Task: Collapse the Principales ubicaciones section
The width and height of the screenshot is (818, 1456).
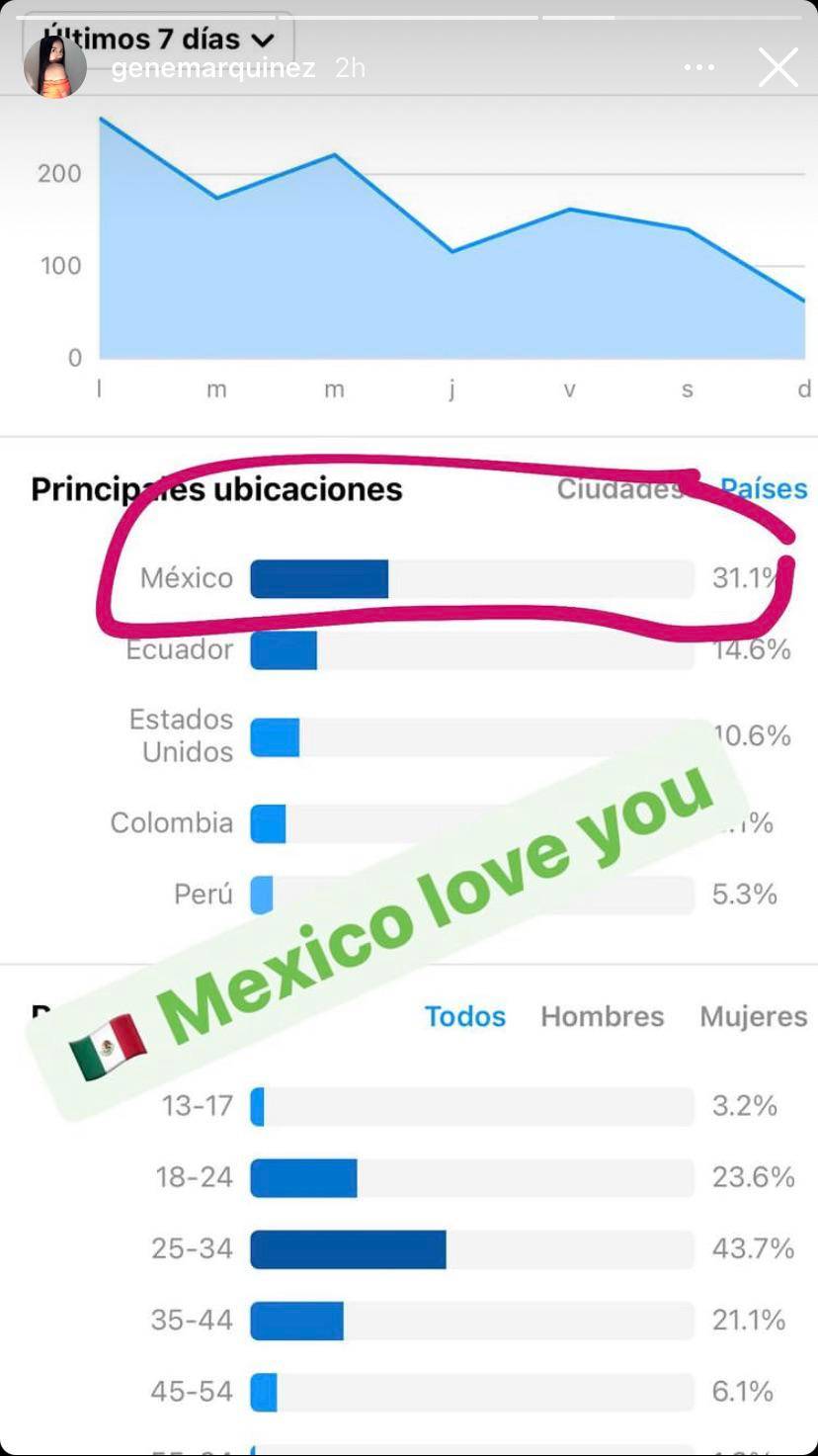Action: (217, 488)
